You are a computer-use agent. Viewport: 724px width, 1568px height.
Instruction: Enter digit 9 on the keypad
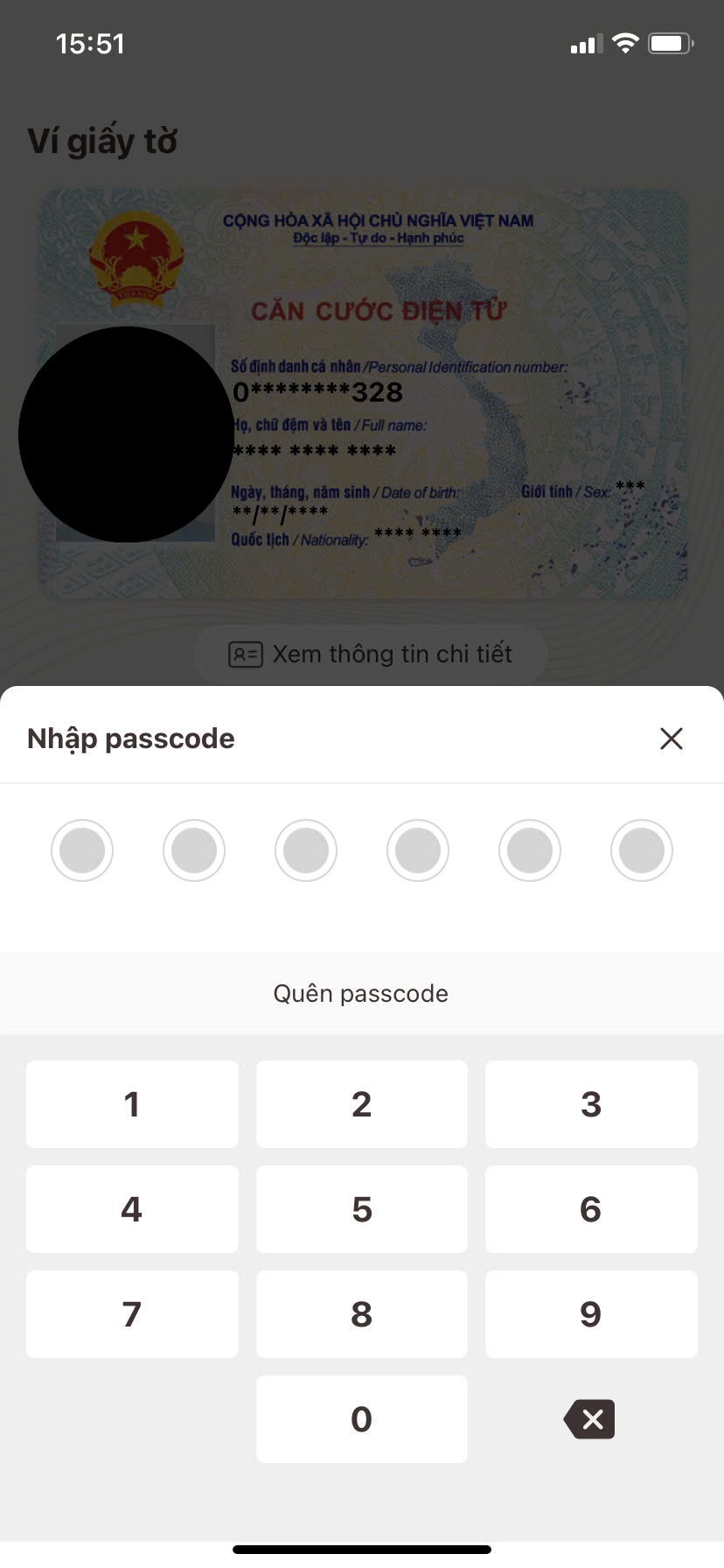[591, 1314]
